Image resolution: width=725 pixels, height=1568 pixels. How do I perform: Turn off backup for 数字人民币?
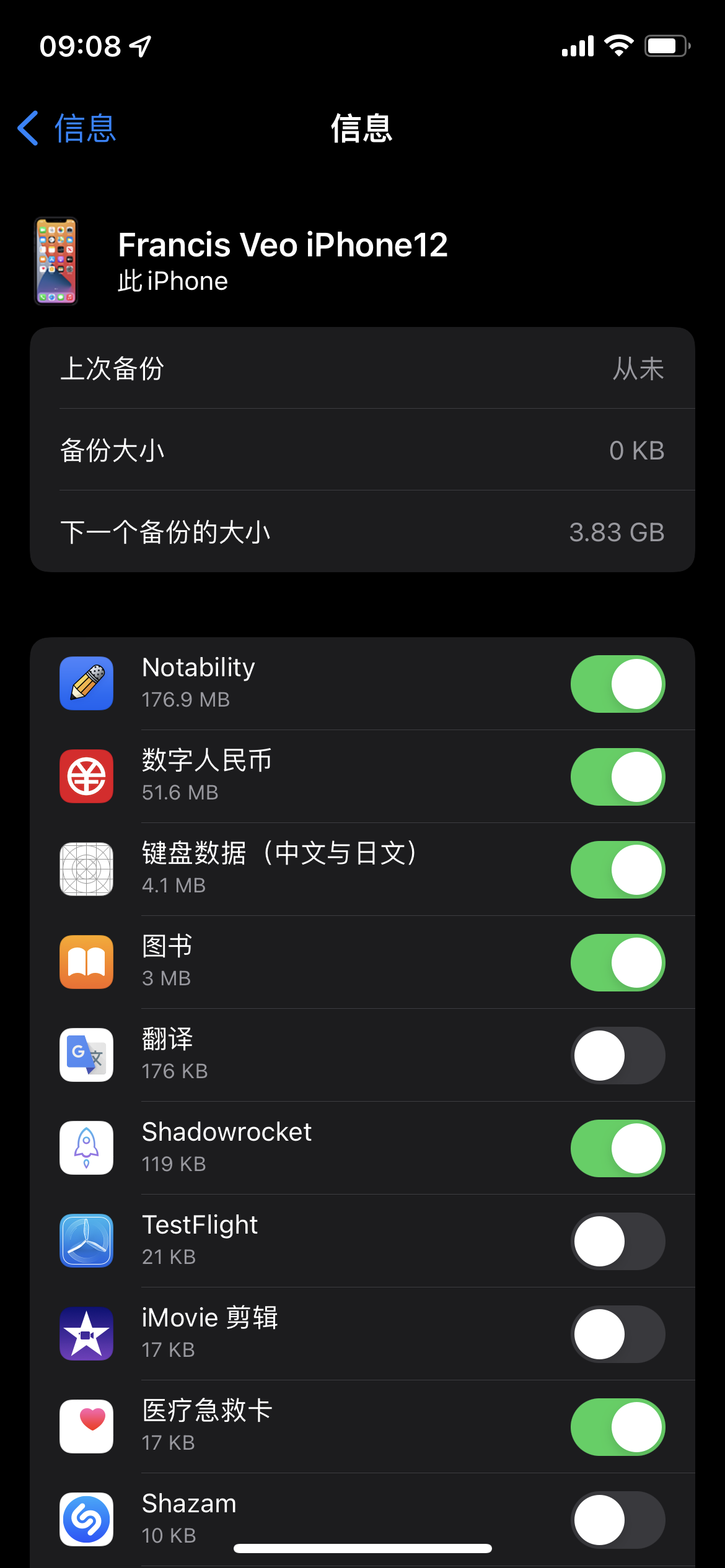617,777
